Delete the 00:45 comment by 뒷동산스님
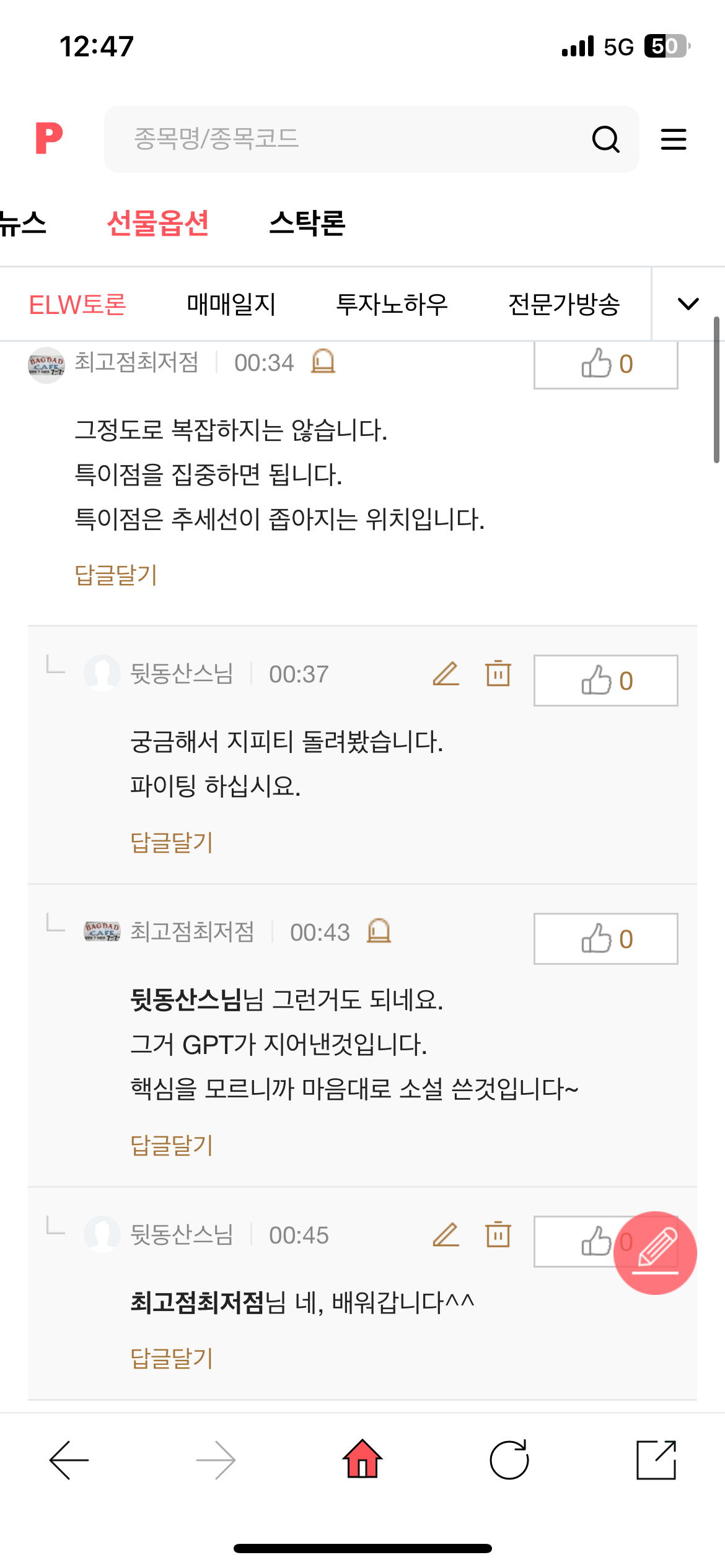This screenshot has height=1568, width=725. 498,1235
